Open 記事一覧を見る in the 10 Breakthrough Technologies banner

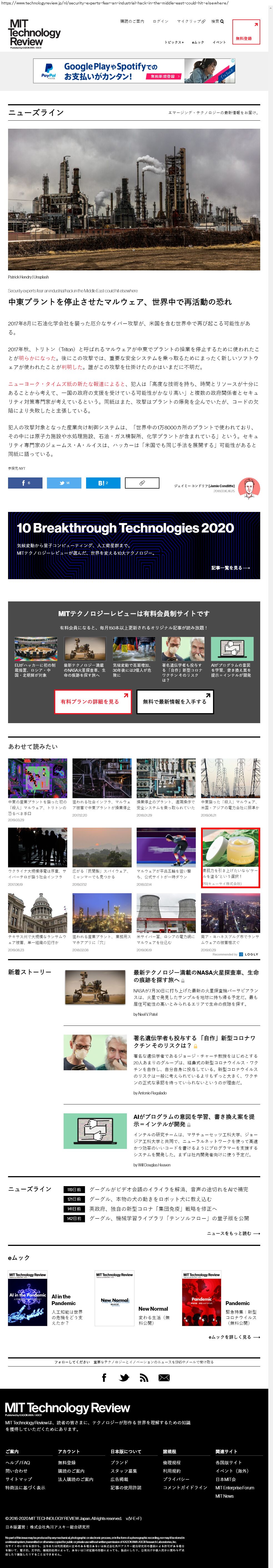[x=230, y=567]
